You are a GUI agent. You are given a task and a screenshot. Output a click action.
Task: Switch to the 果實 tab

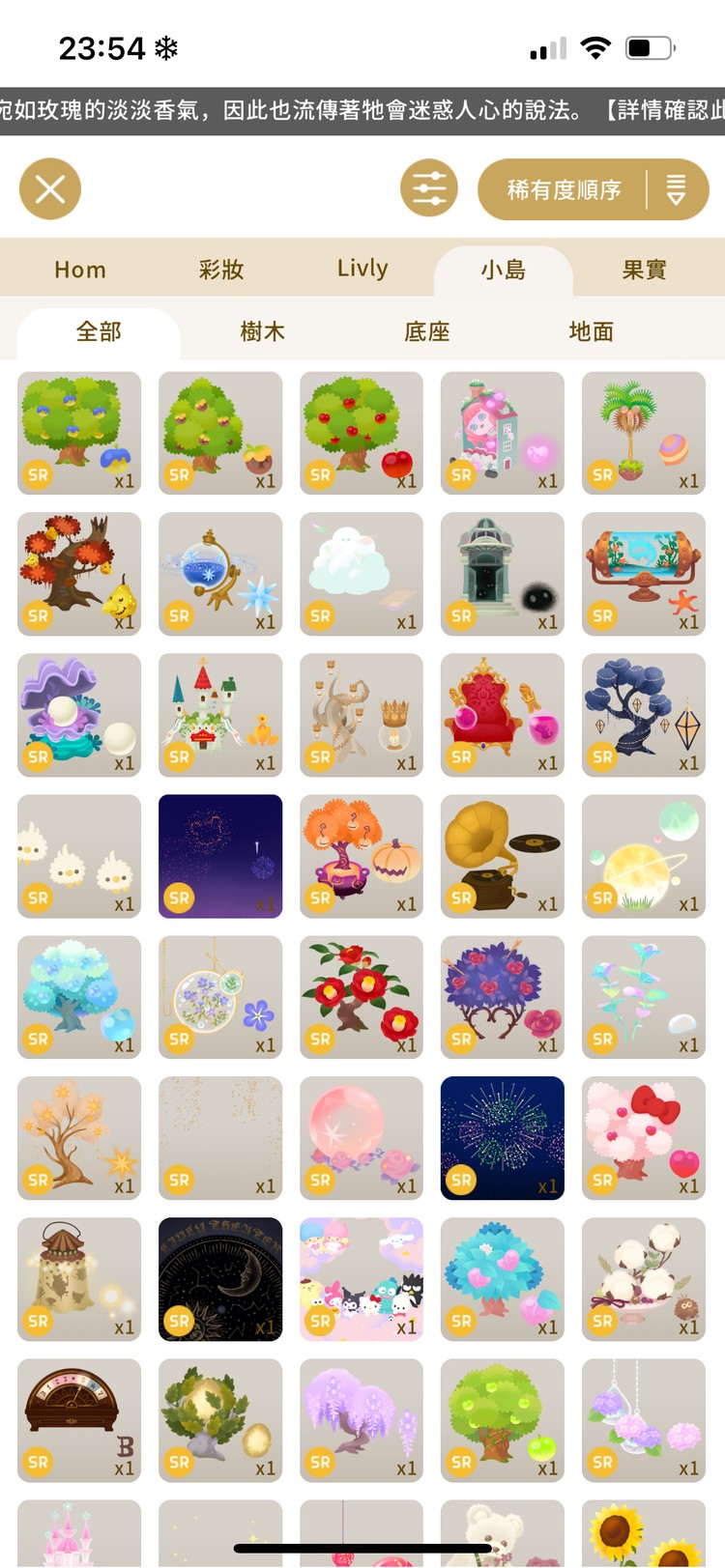coord(644,270)
